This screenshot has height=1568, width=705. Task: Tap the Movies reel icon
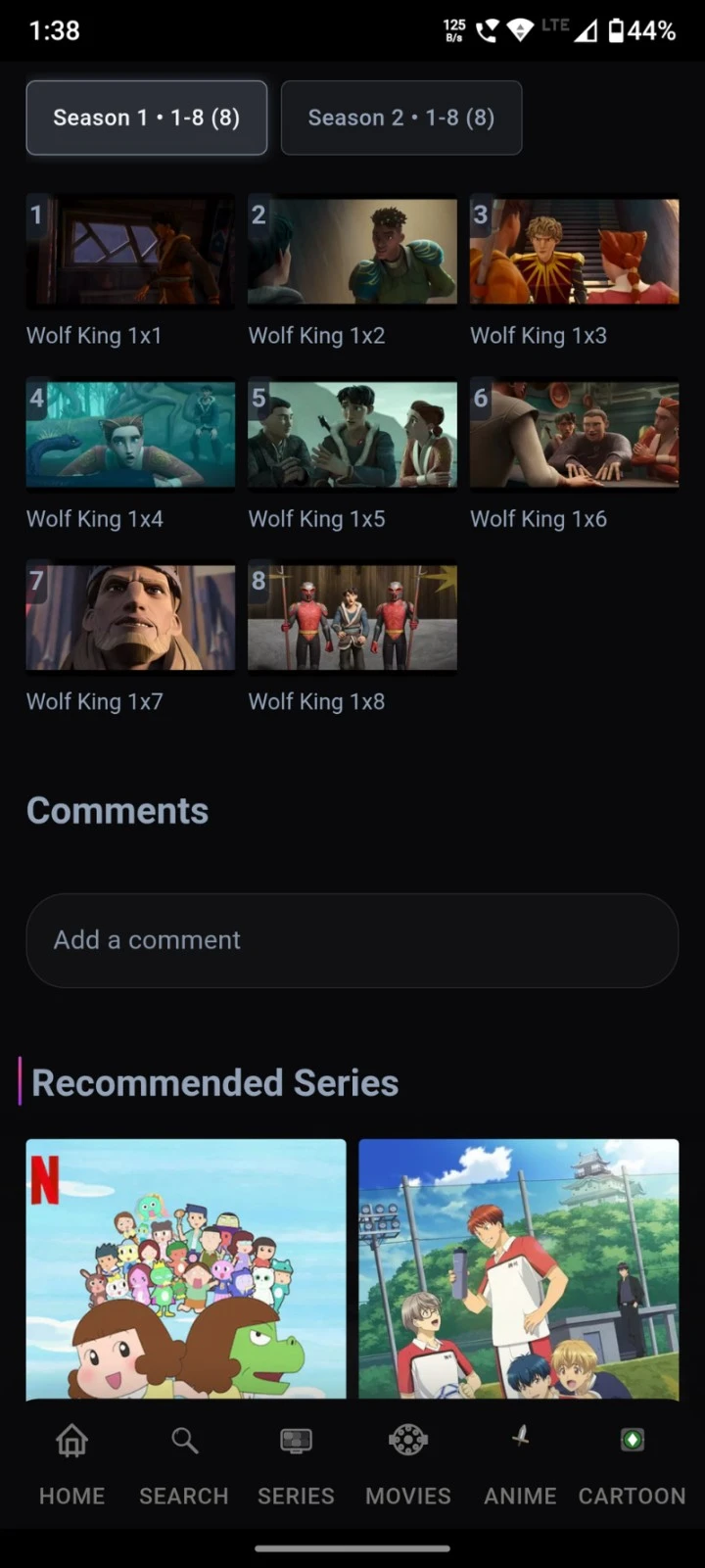coord(407,1440)
